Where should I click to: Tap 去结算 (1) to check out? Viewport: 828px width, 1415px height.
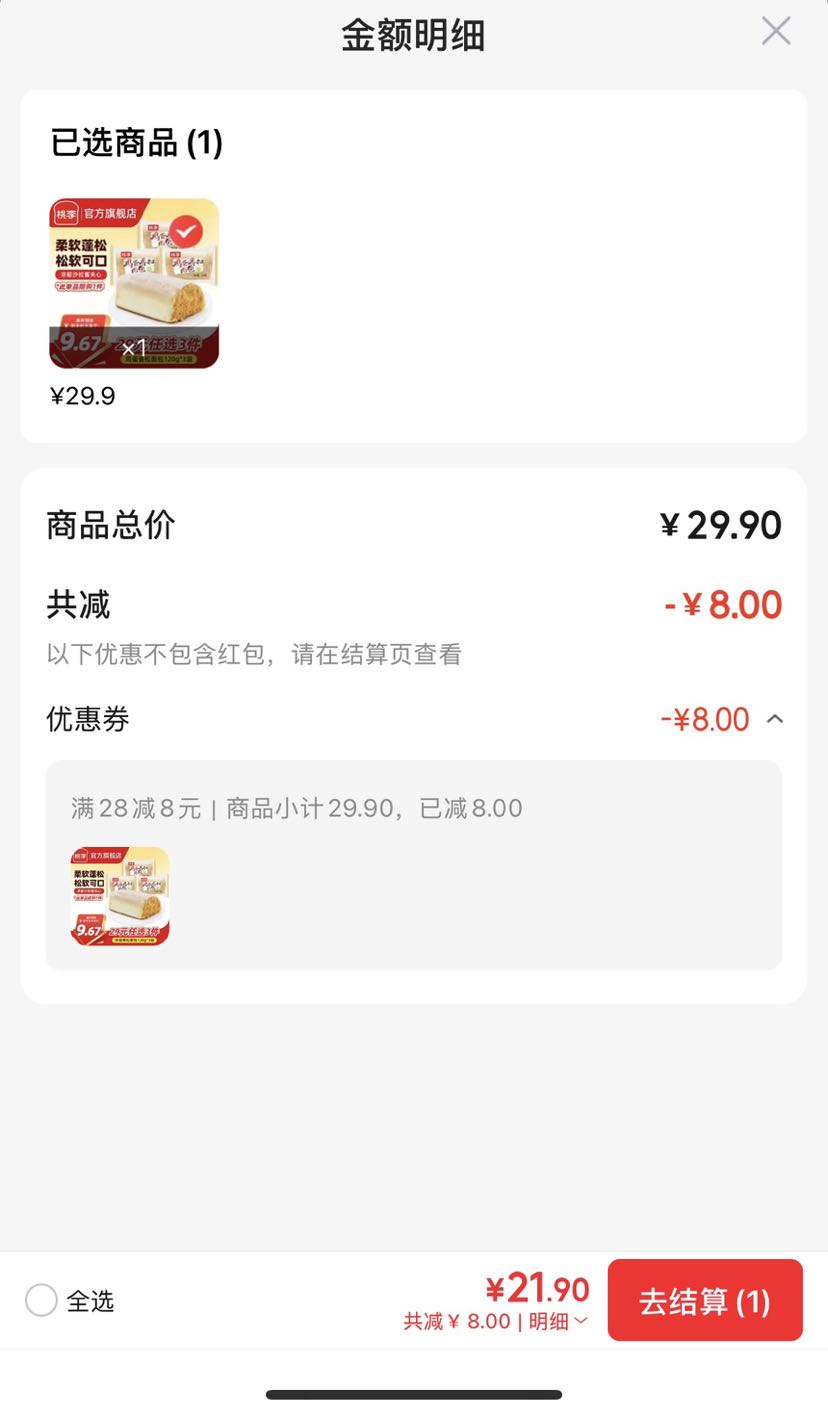[705, 1300]
